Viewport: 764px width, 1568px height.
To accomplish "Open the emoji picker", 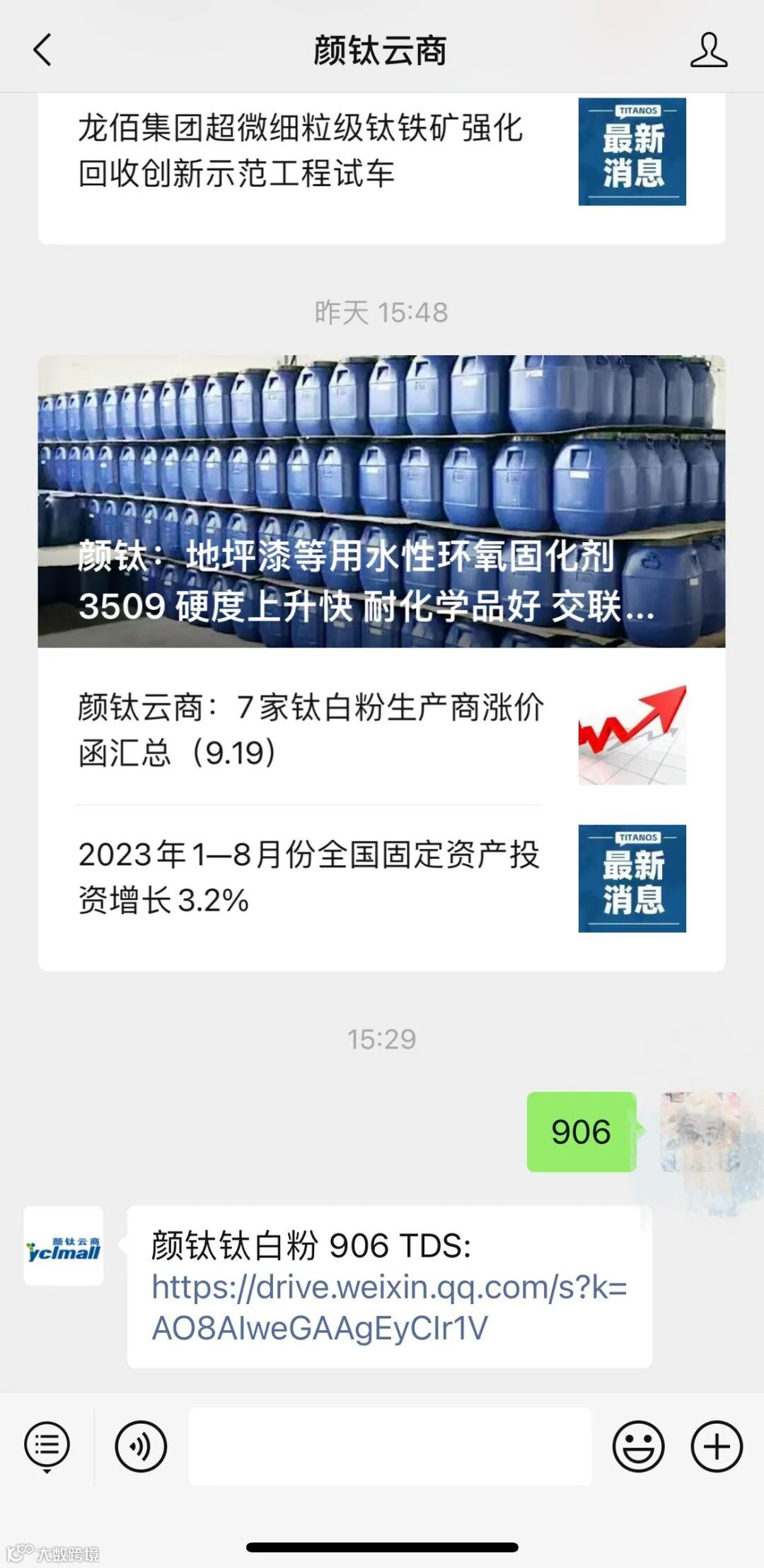I will point(638,1446).
